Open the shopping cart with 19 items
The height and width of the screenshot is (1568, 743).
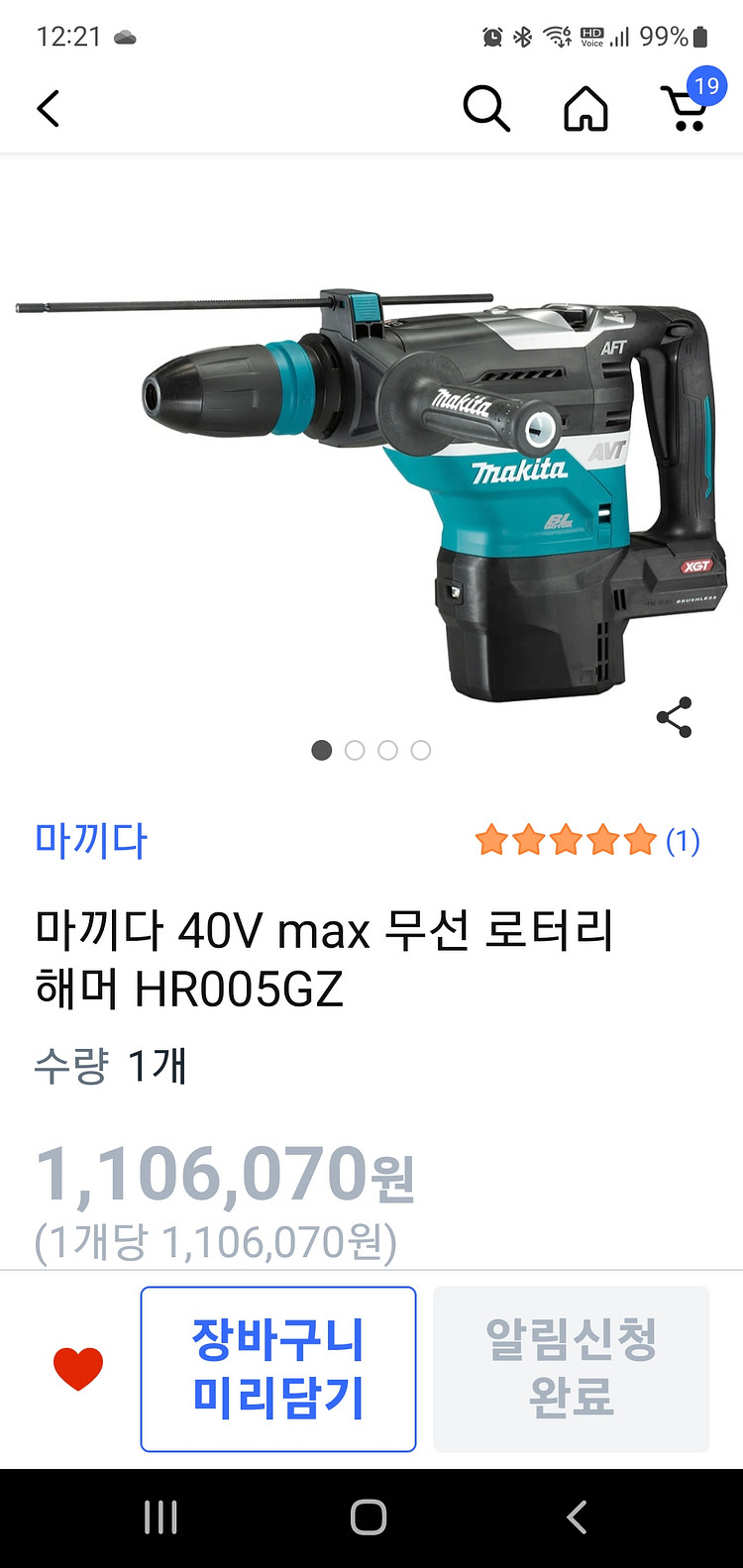tap(689, 112)
